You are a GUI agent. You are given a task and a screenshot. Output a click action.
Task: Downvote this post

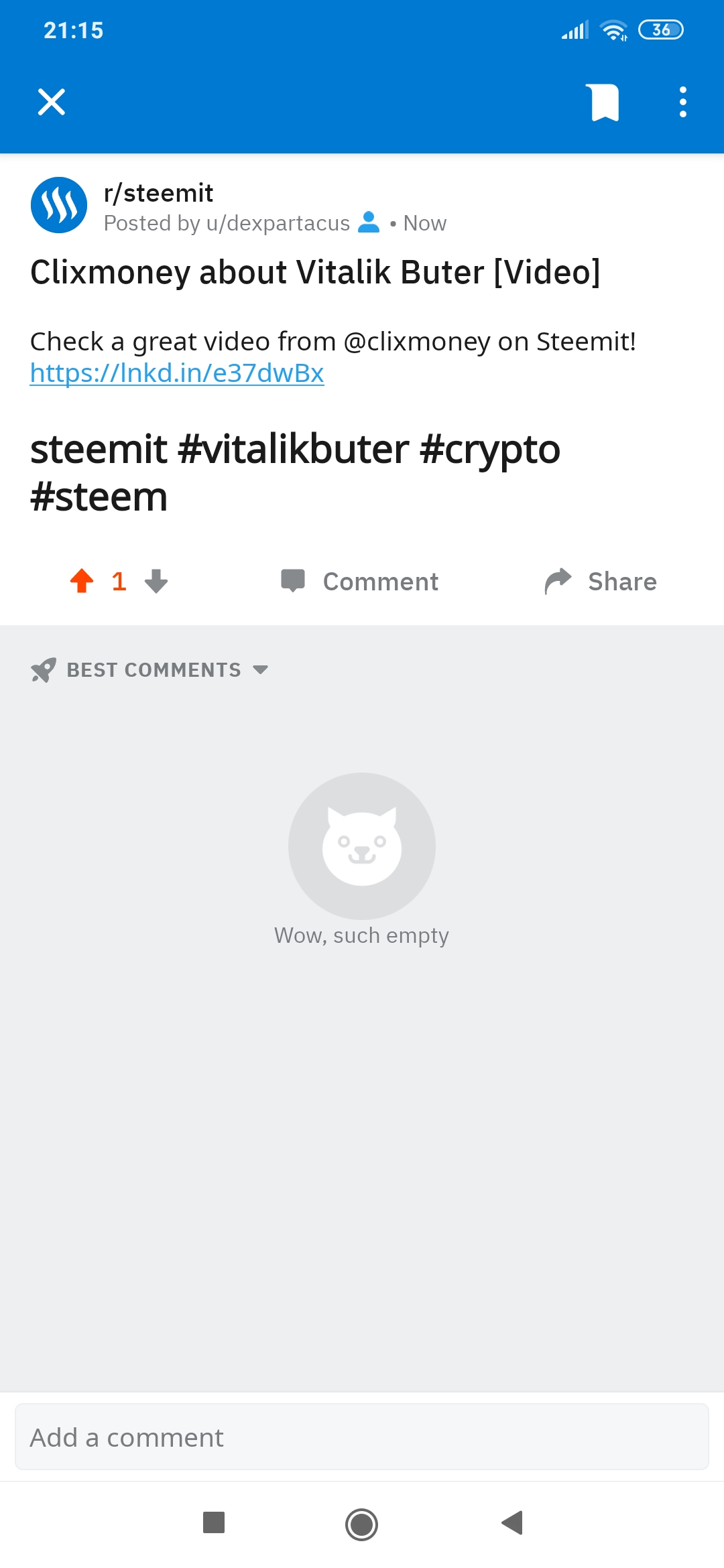point(156,581)
